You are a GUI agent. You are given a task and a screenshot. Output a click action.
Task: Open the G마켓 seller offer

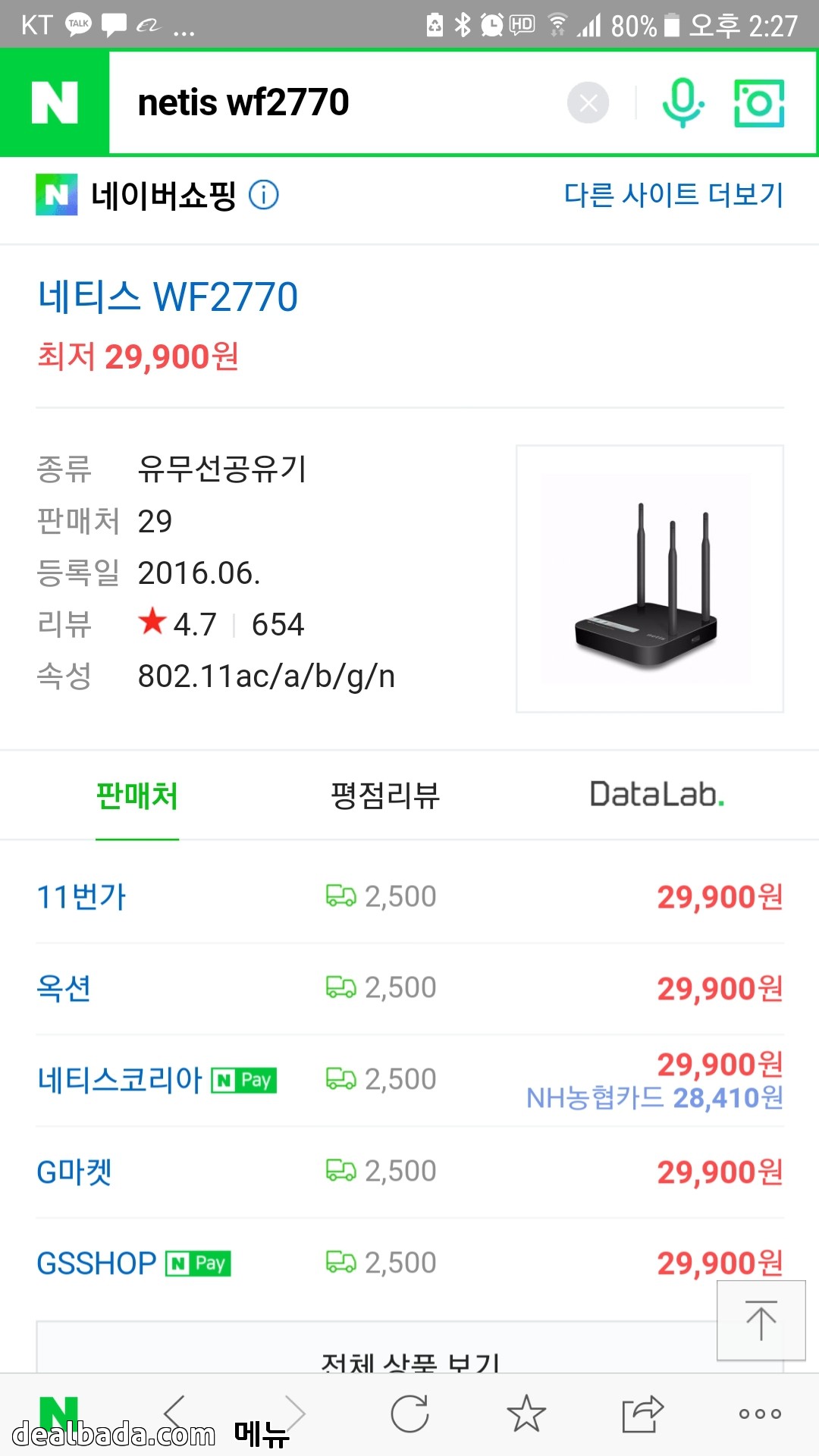pyautogui.click(x=74, y=1172)
